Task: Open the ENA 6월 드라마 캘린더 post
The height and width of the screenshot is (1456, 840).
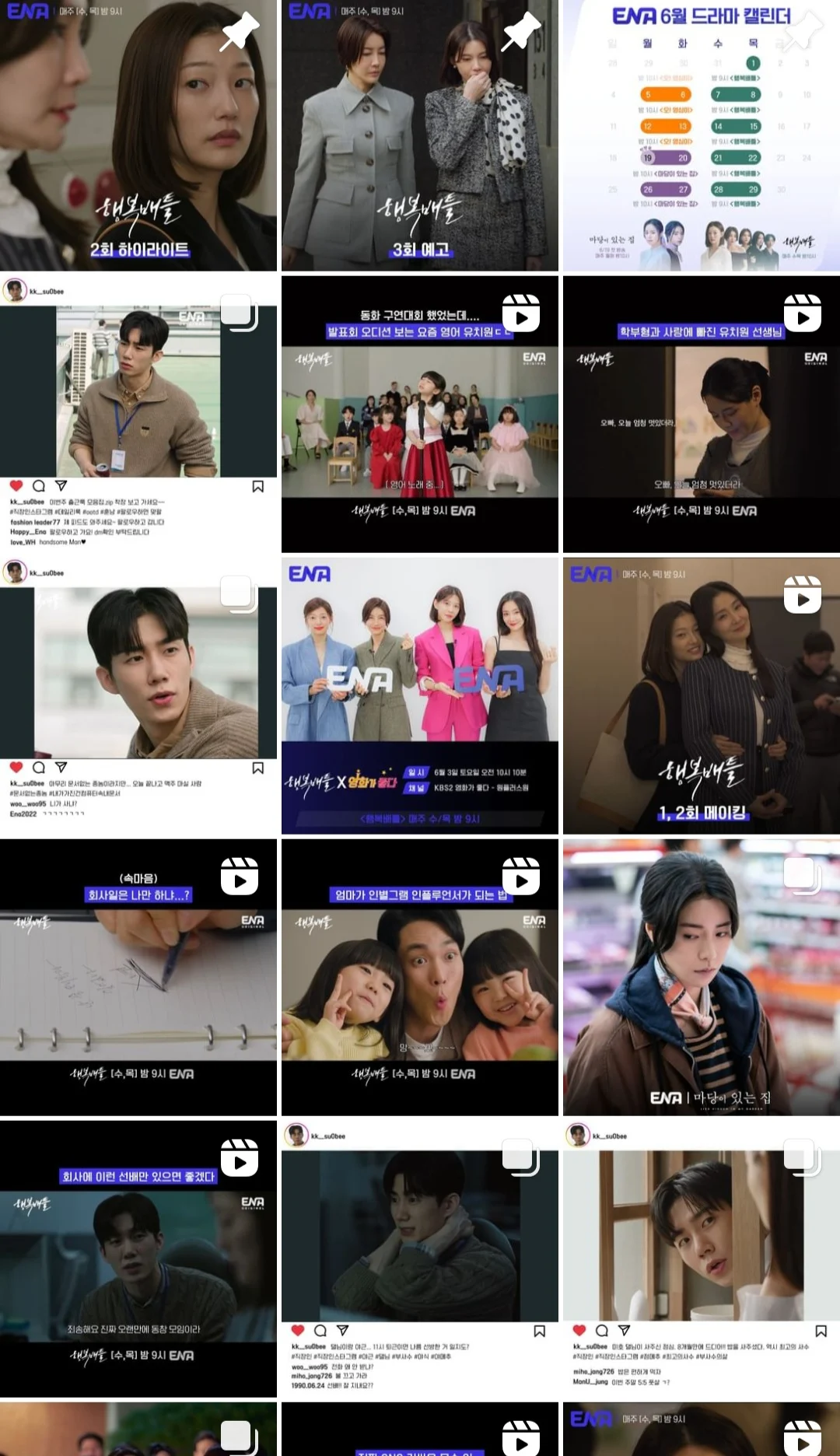Action: click(702, 136)
